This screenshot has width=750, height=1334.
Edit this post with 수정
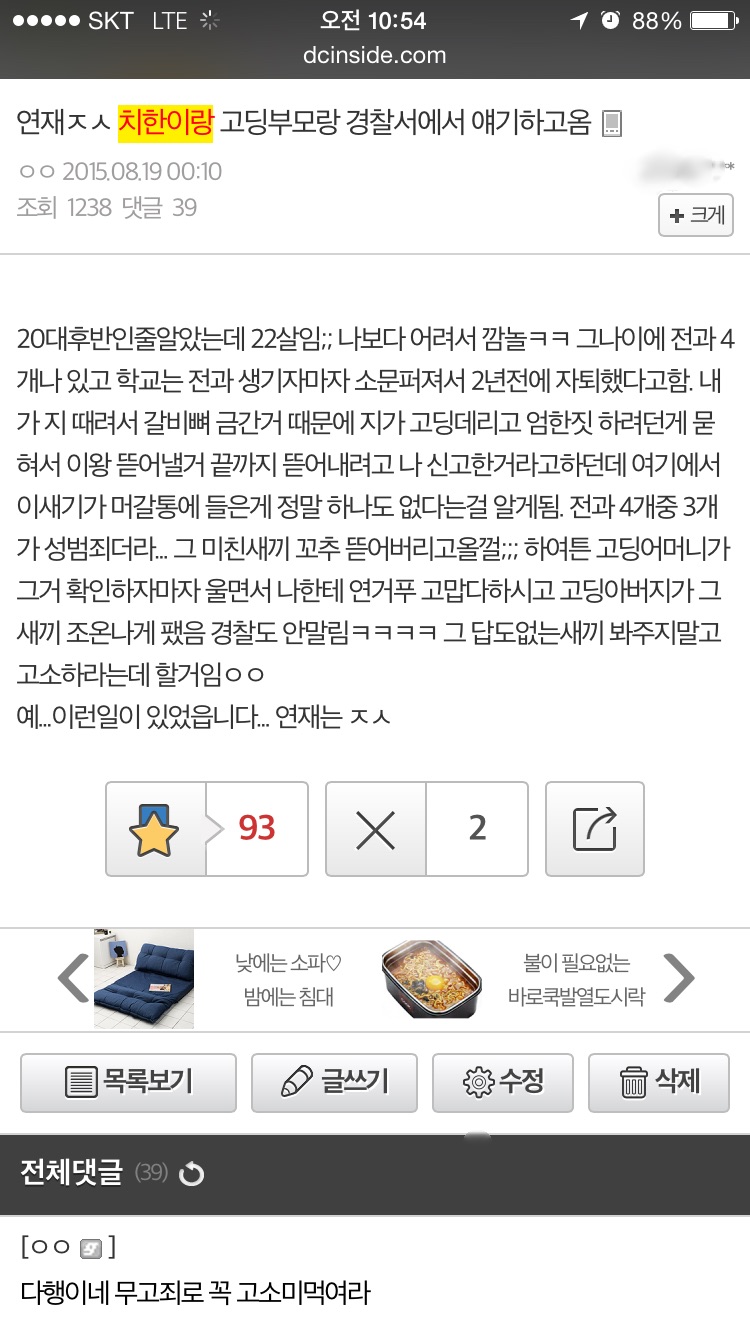click(x=502, y=1082)
